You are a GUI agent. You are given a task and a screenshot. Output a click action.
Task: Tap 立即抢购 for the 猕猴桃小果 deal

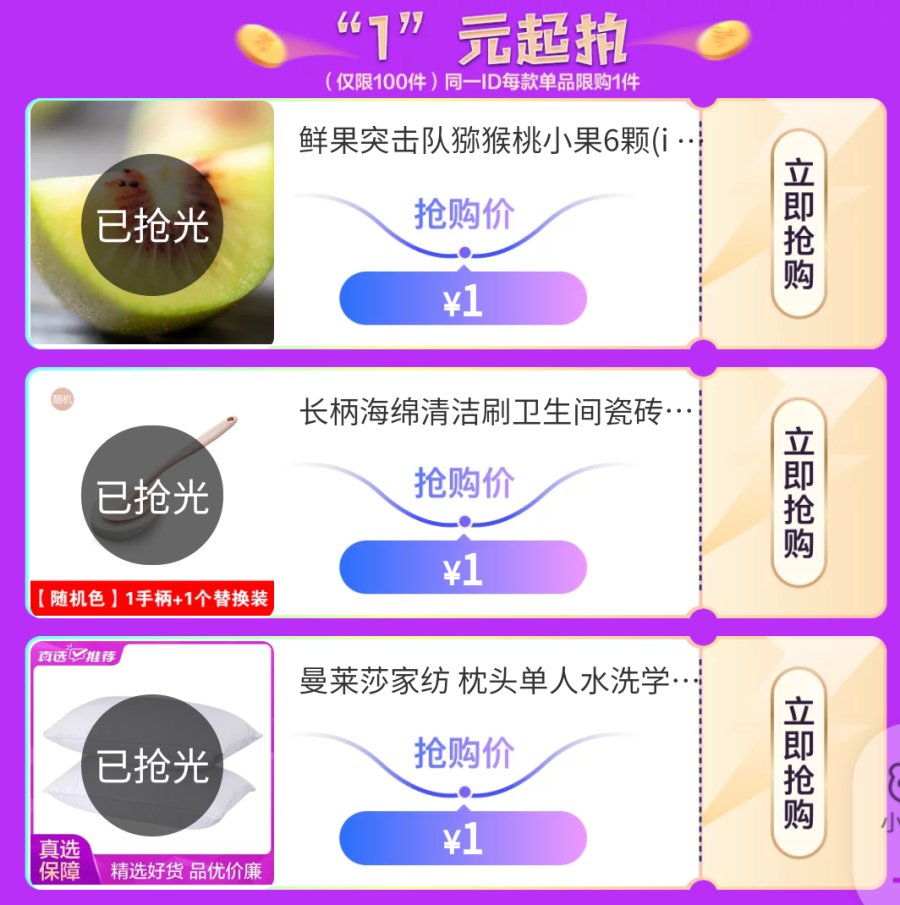coord(798,224)
